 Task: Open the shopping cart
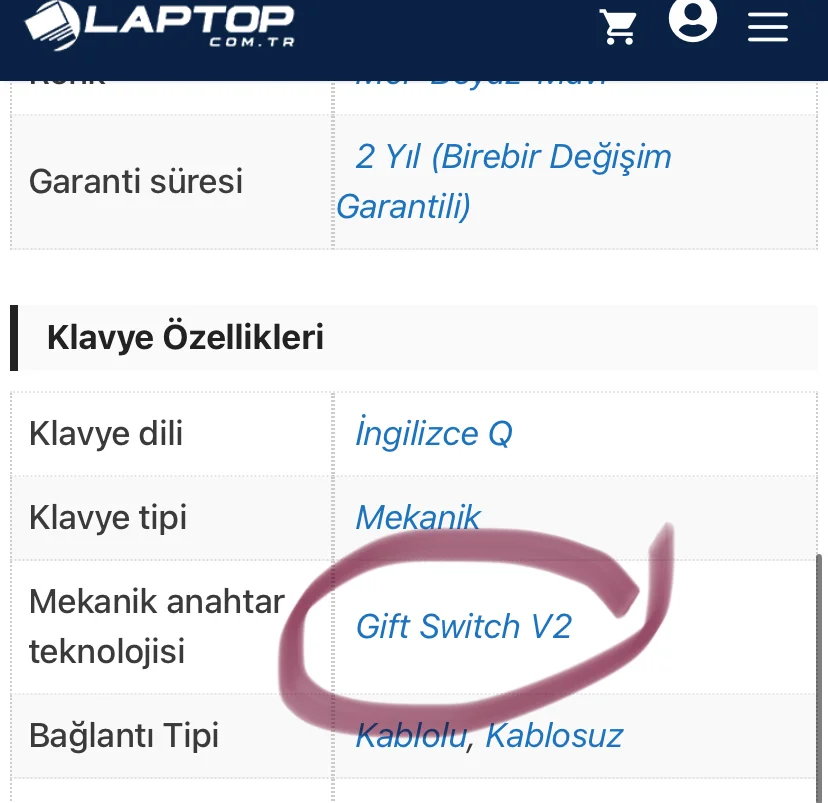pyautogui.click(x=619, y=26)
